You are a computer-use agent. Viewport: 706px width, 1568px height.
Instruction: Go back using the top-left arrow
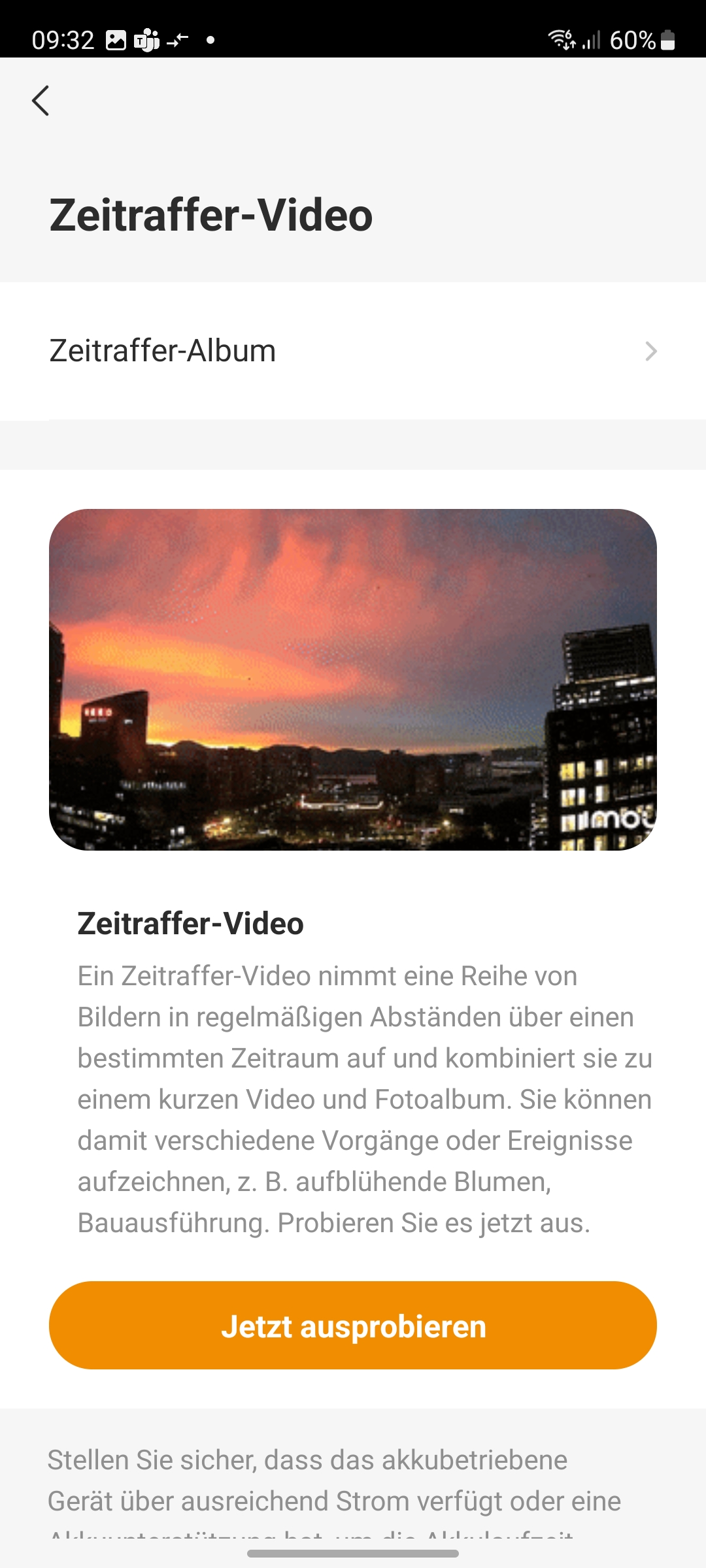pos(41,101)
